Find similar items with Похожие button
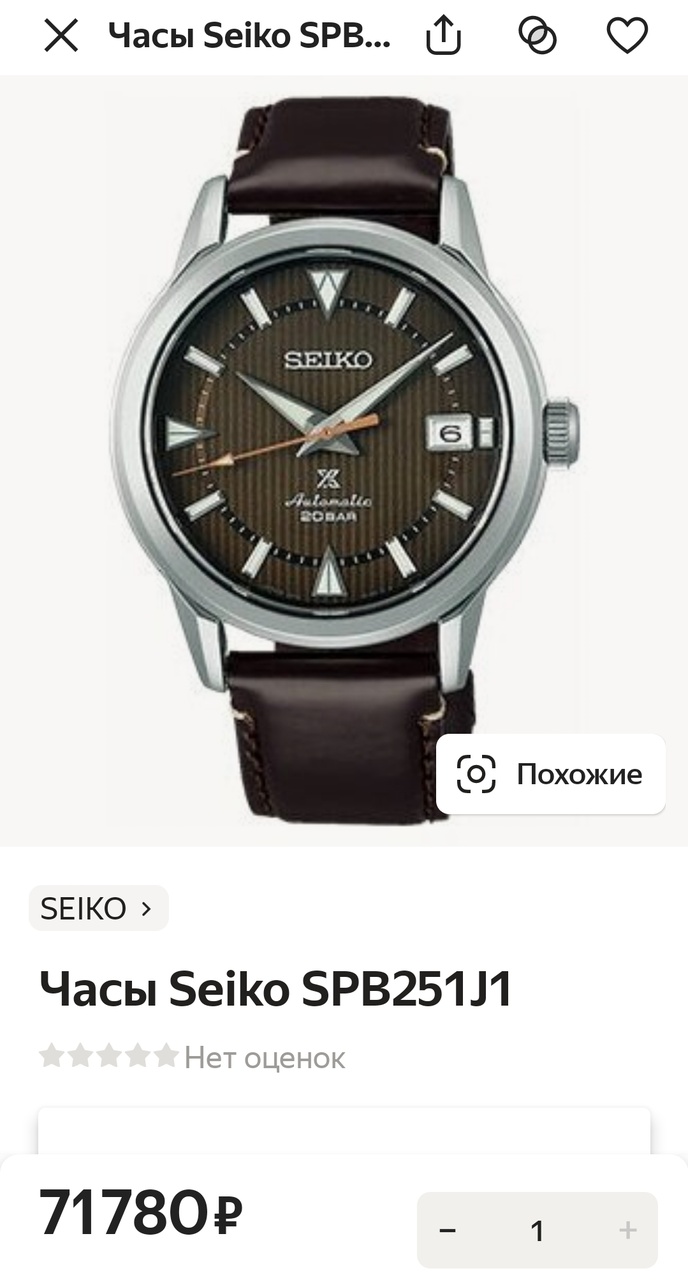 coord(550,774)
